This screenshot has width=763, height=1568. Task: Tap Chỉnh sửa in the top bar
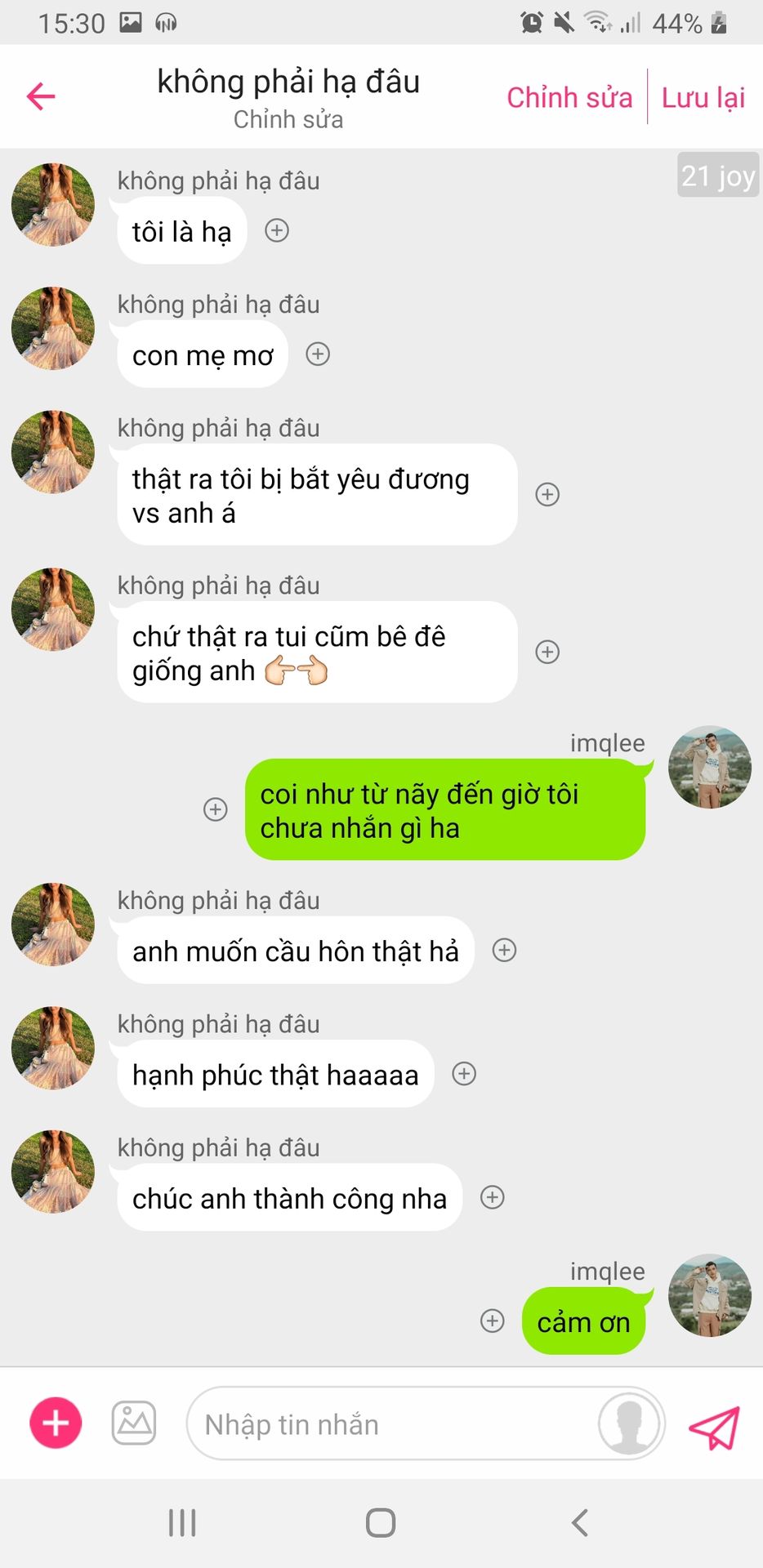coord(569,97)
